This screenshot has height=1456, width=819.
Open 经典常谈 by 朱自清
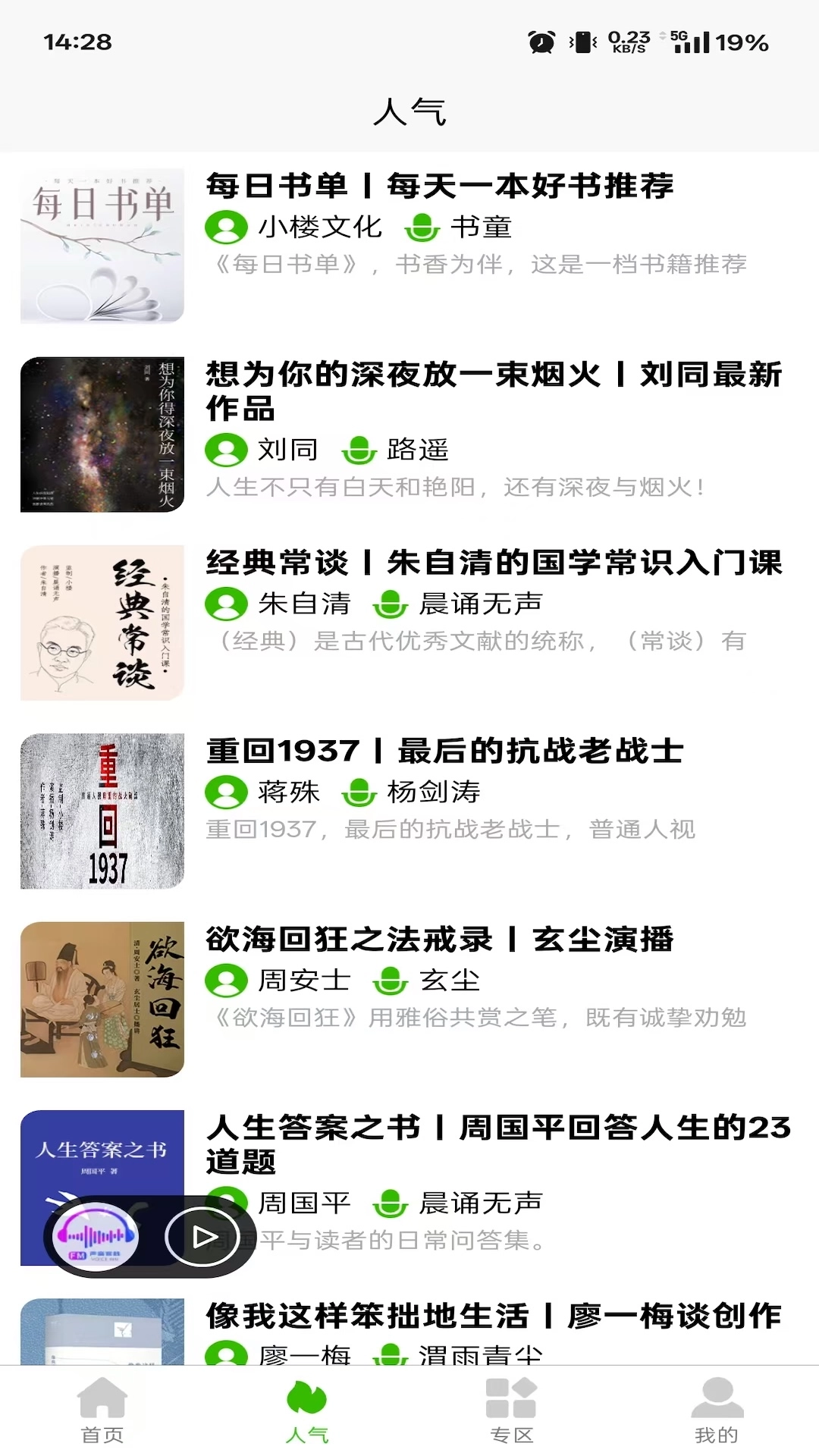493,563
